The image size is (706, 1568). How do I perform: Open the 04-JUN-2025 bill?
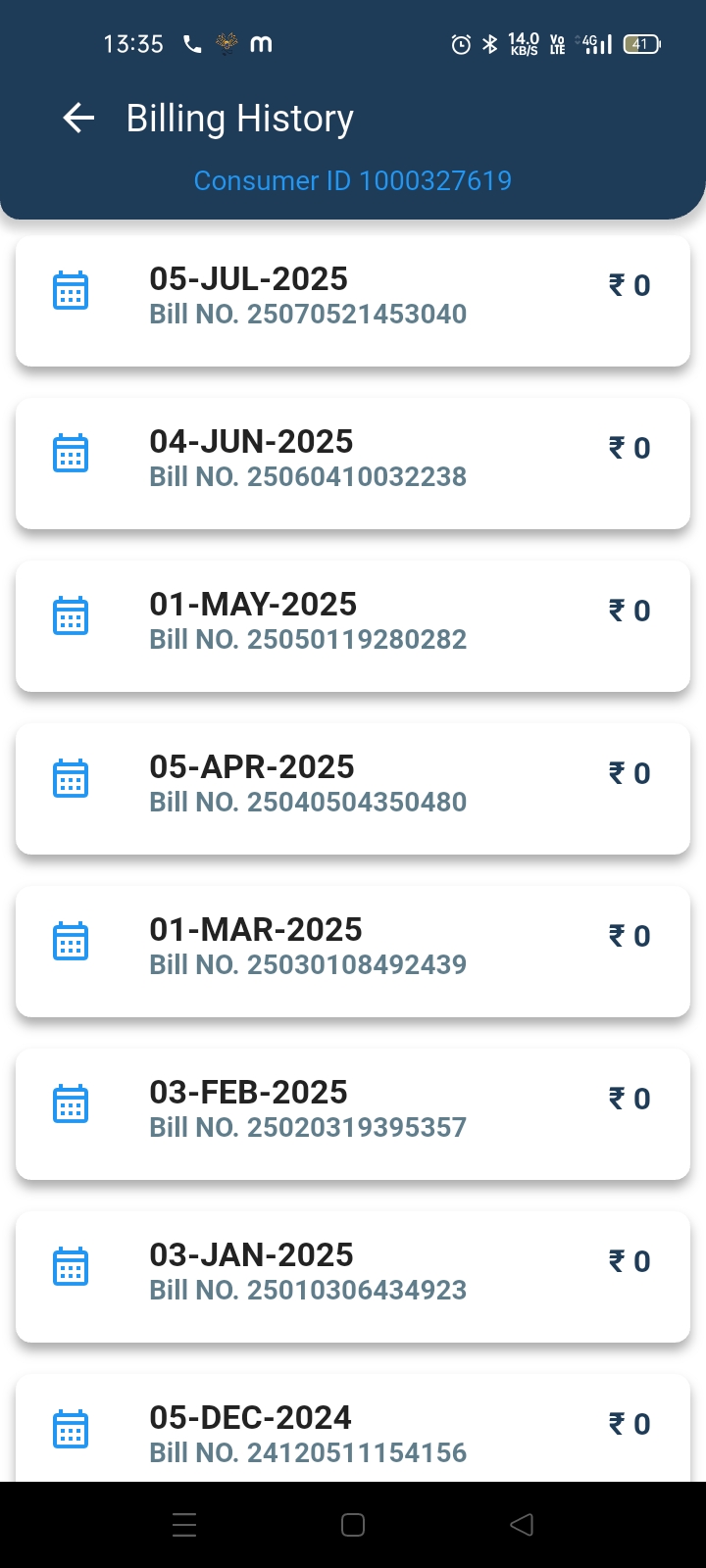coord(353,463)
